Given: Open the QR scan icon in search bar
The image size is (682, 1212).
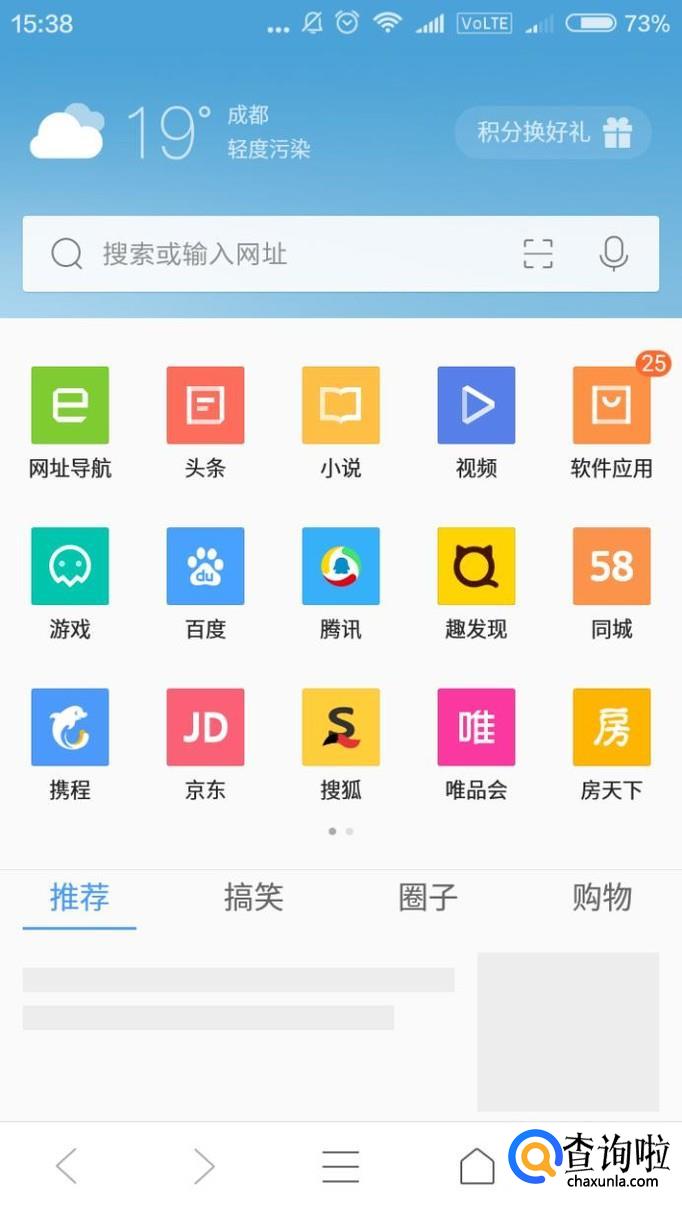Looking at the screenshot, I should pos(538,254).
